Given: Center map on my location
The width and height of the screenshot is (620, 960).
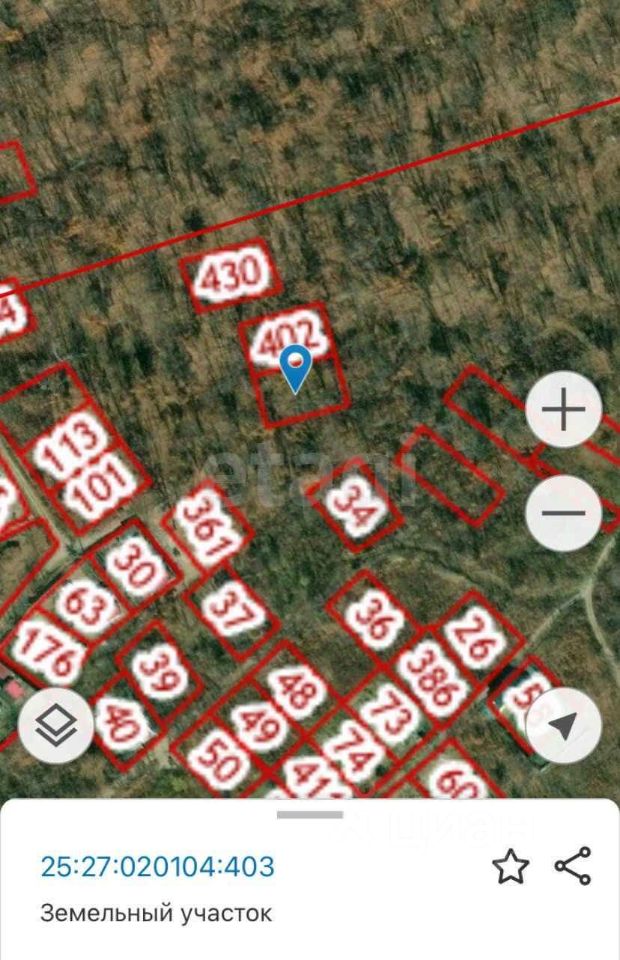Looking at the screenshot, I should (563, 727).
